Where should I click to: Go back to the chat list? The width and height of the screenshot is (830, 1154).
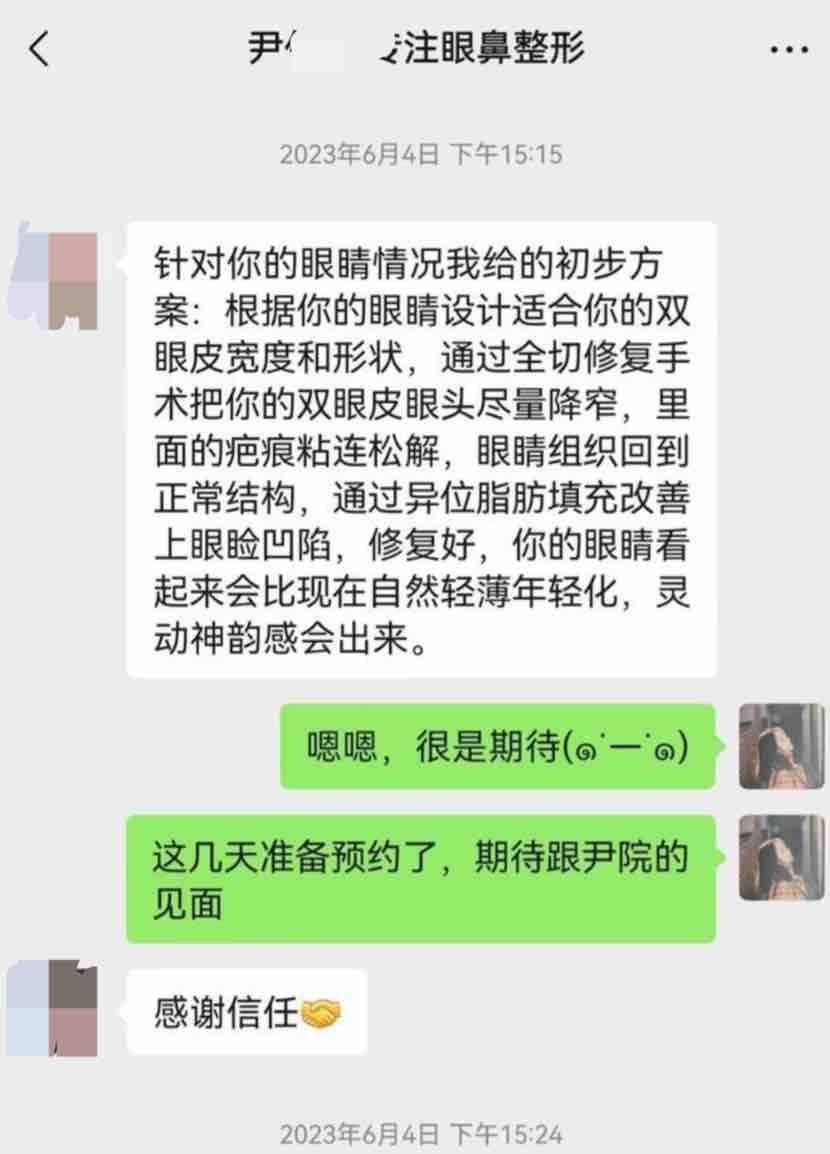click(38, 50)
